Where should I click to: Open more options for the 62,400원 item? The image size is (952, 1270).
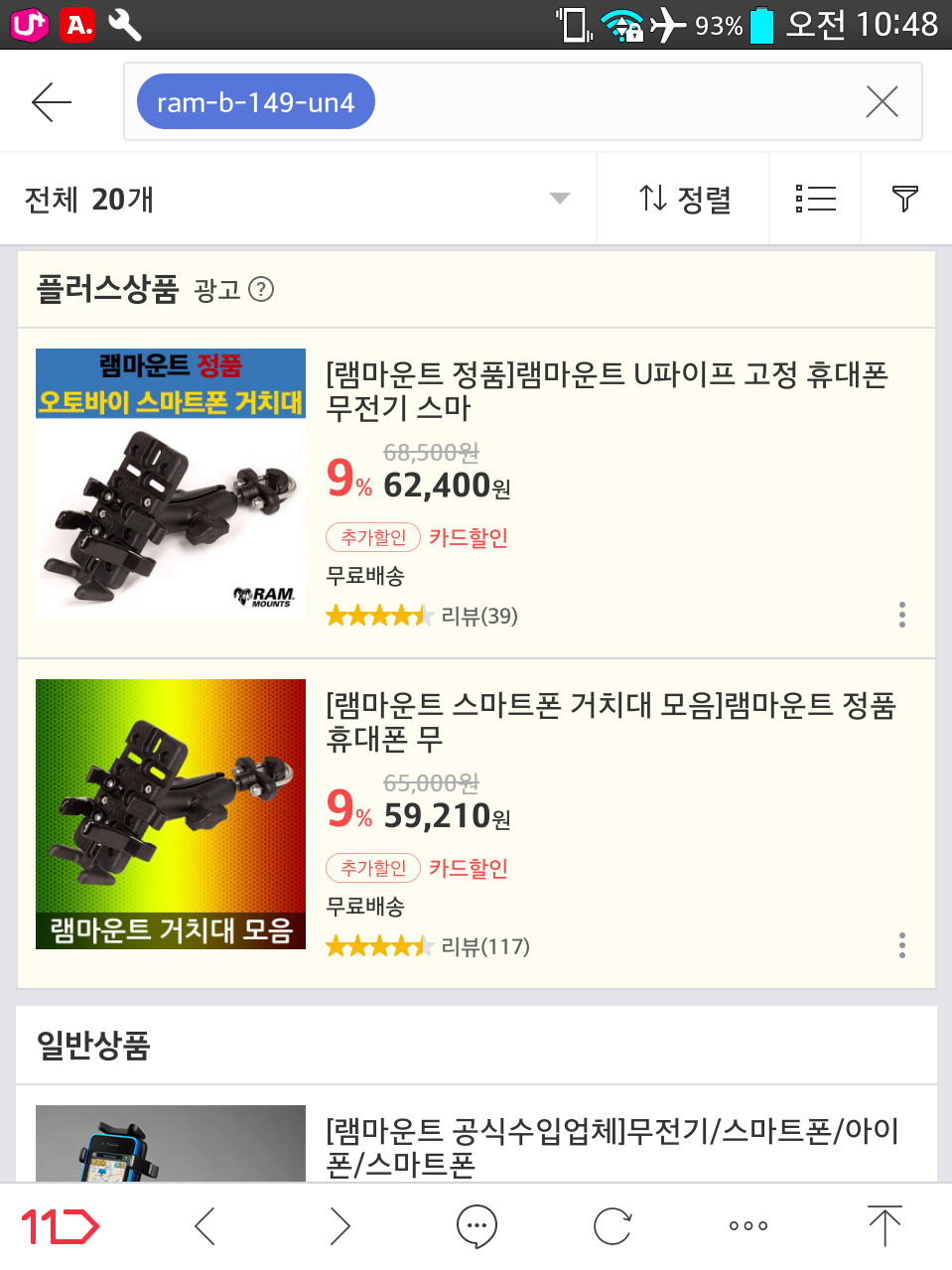901,615
